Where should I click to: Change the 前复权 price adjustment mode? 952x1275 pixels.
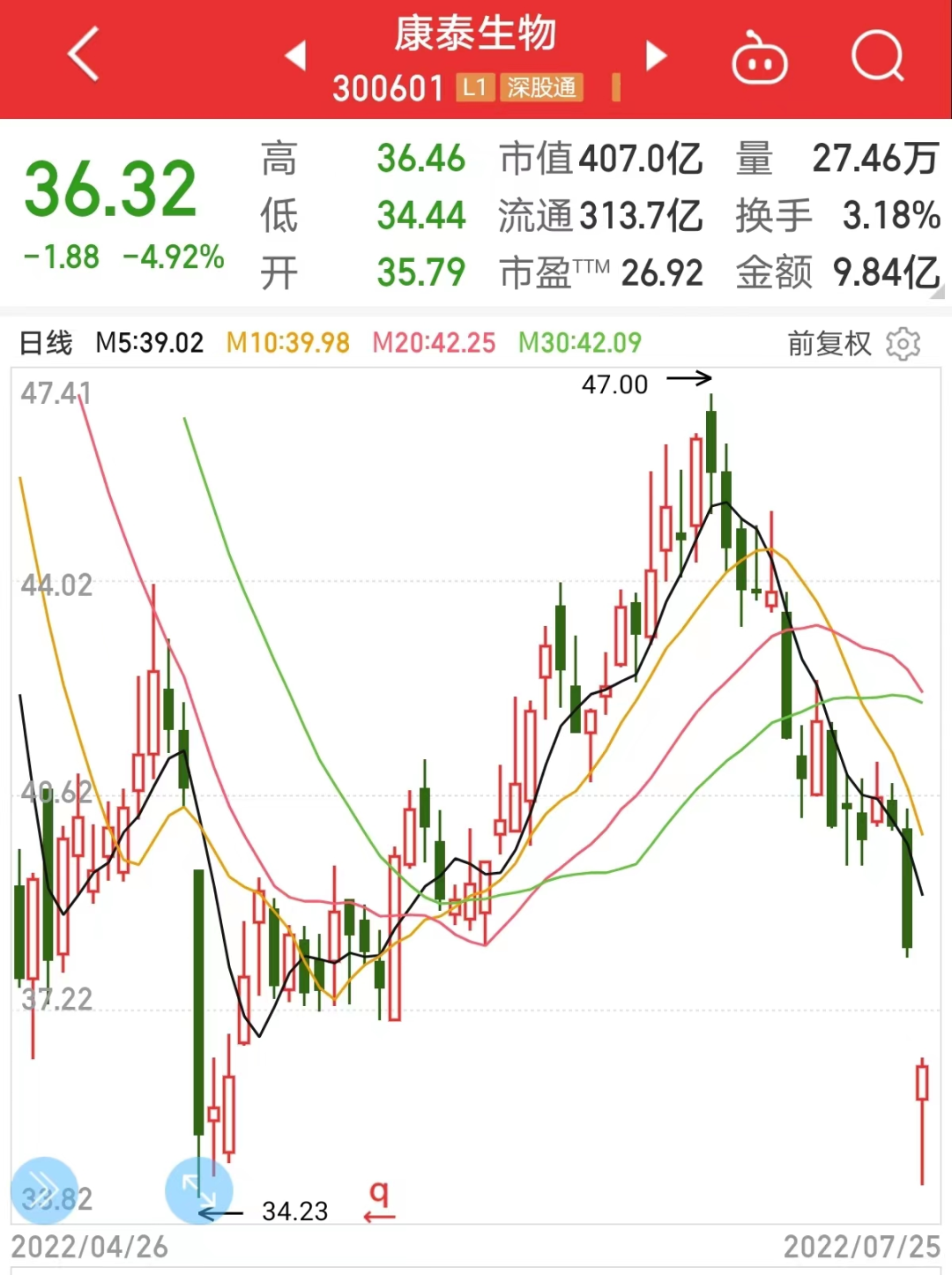tap(829, 343)
